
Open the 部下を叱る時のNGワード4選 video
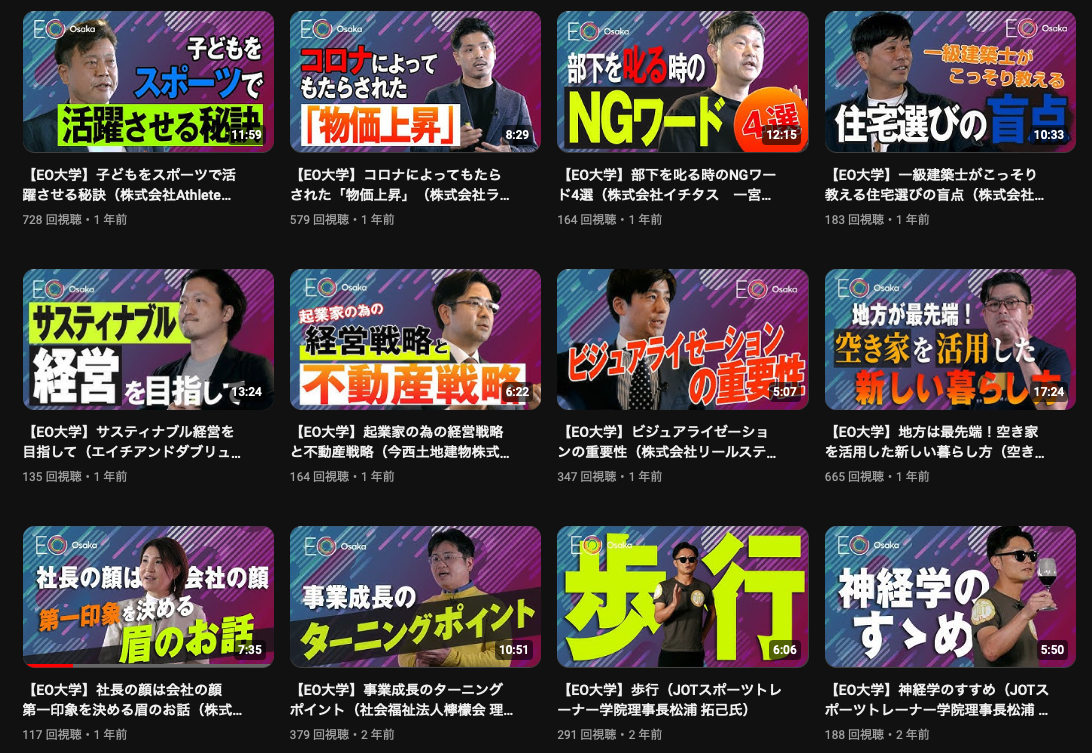(x=682, y=82)
